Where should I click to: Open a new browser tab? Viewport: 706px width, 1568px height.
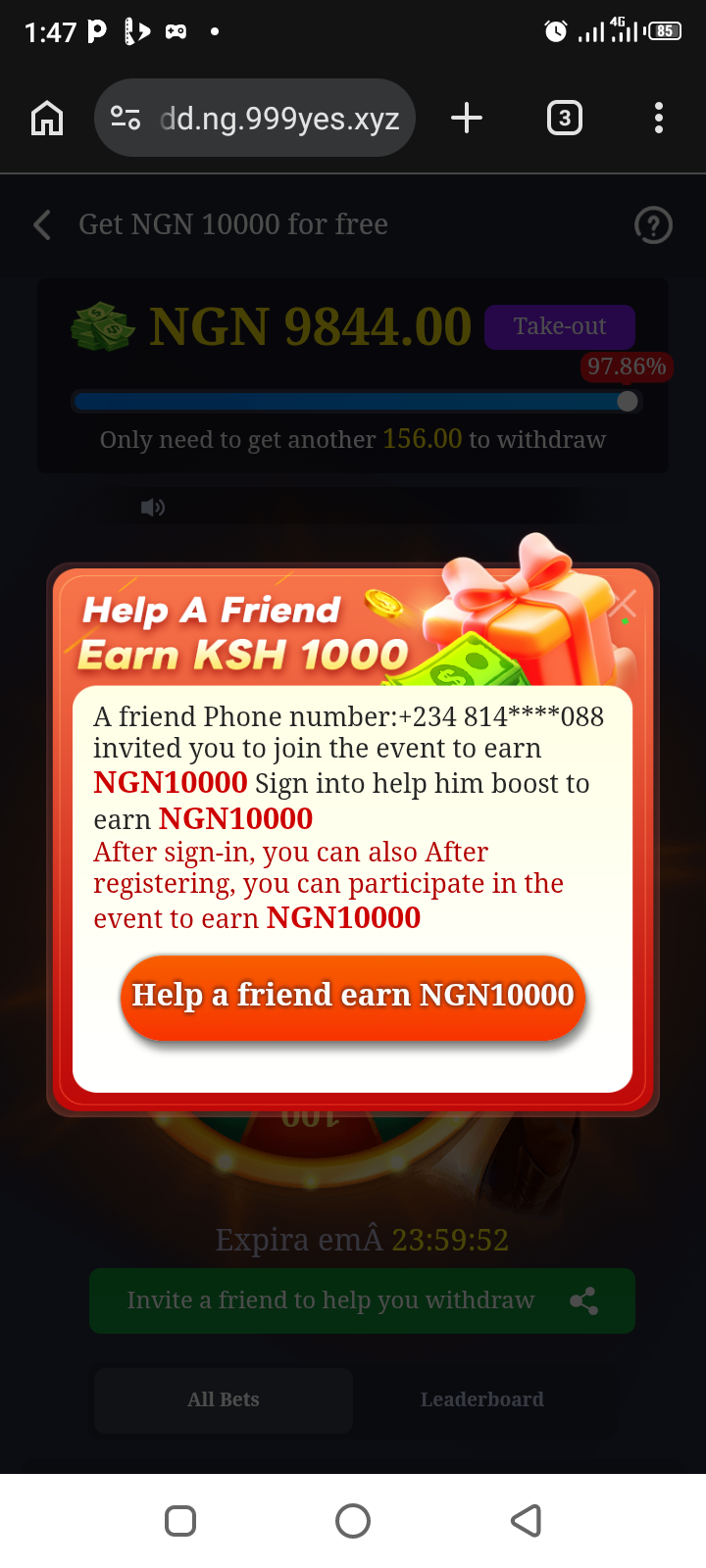tap(467, 119)
